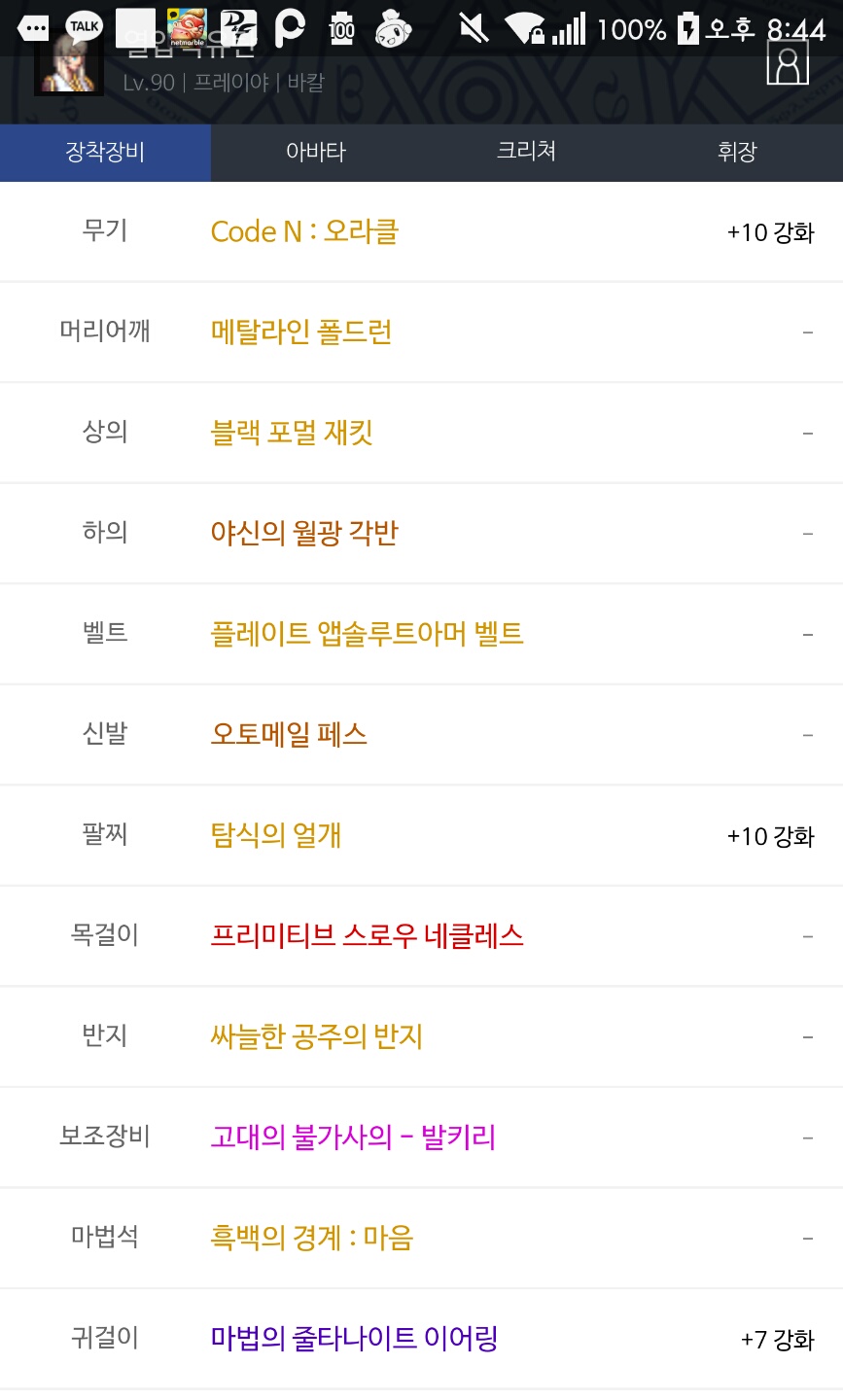Open 싸늘한 공주의 반지 ring item

click(317, 1036)
